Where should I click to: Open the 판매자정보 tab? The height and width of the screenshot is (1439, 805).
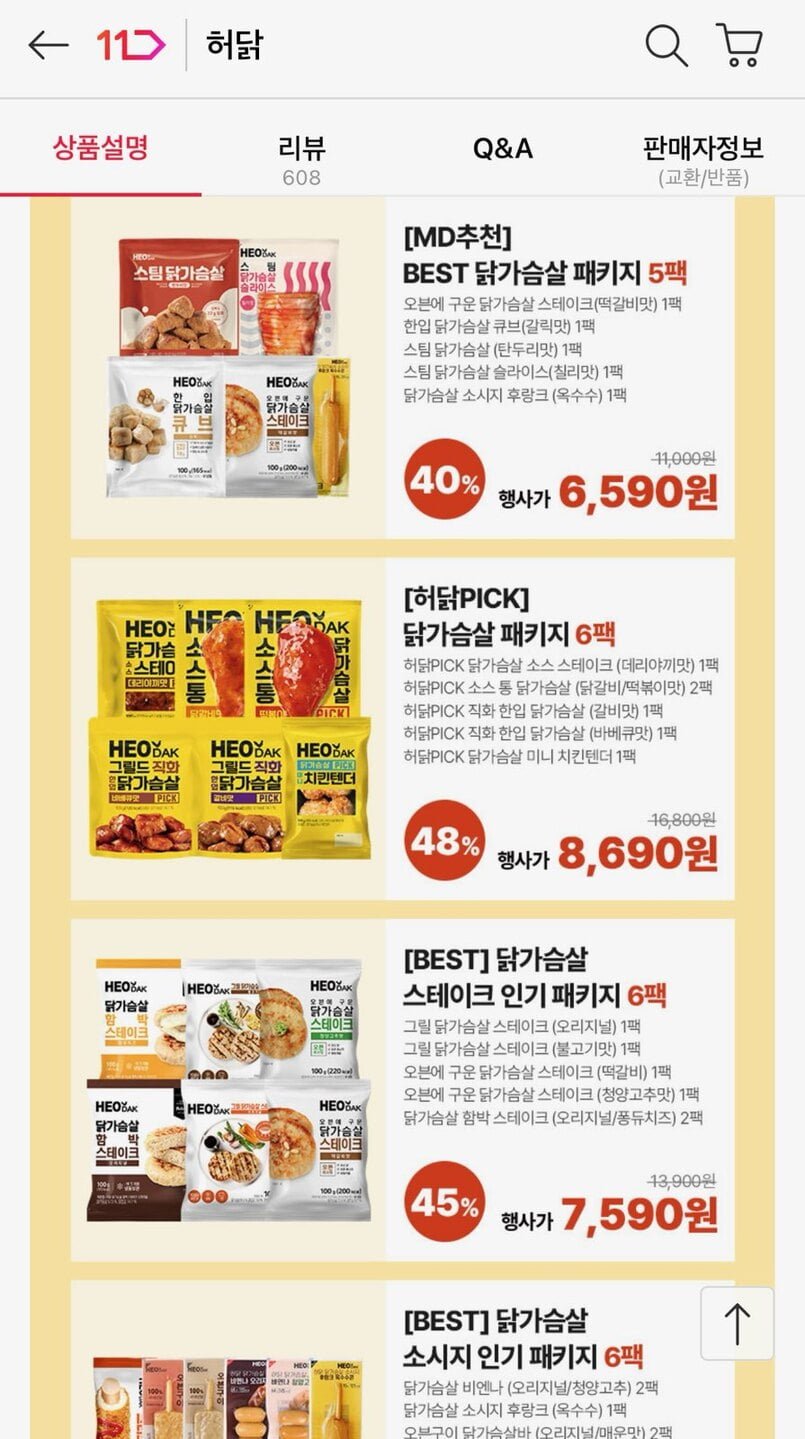click(x=703, y=159)
